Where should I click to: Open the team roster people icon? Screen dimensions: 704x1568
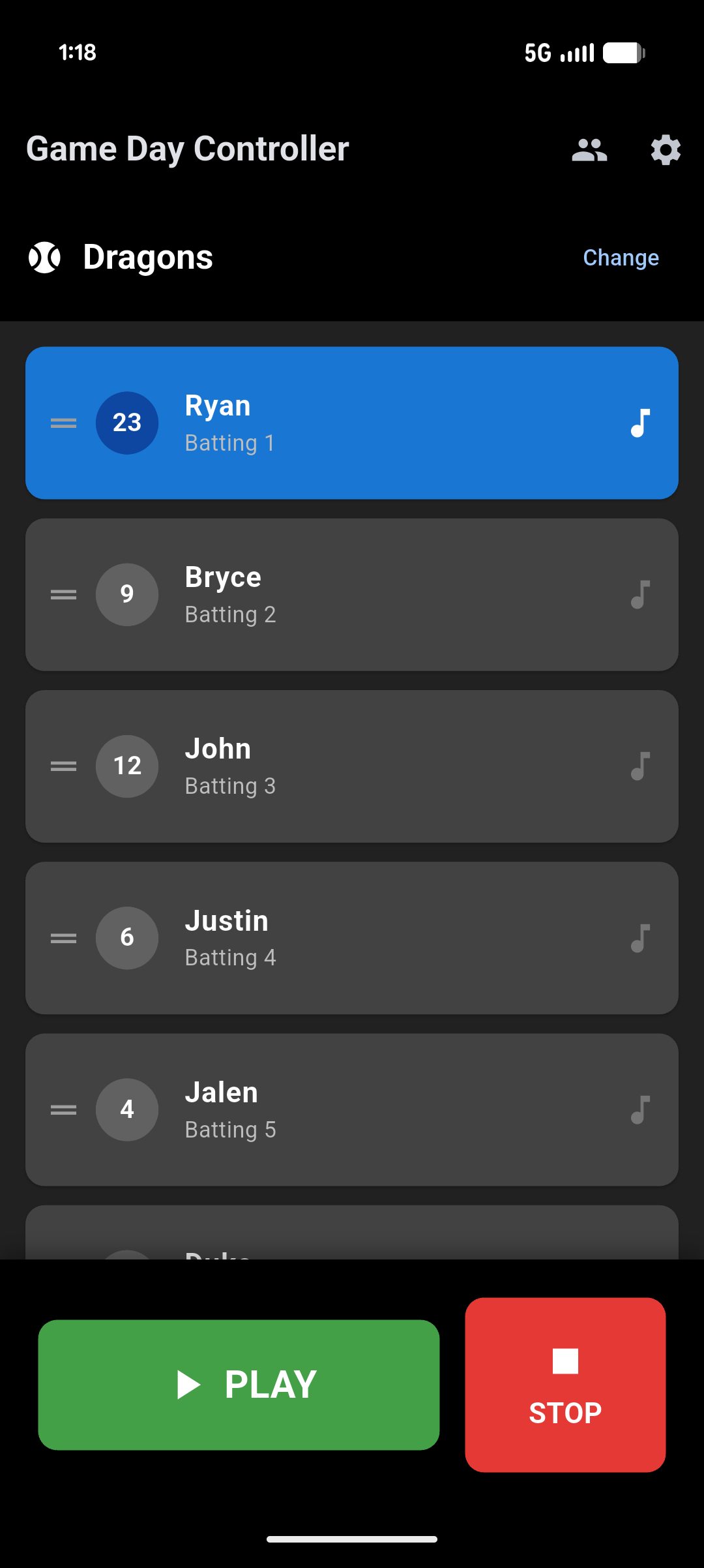click(x=589, y=150)
